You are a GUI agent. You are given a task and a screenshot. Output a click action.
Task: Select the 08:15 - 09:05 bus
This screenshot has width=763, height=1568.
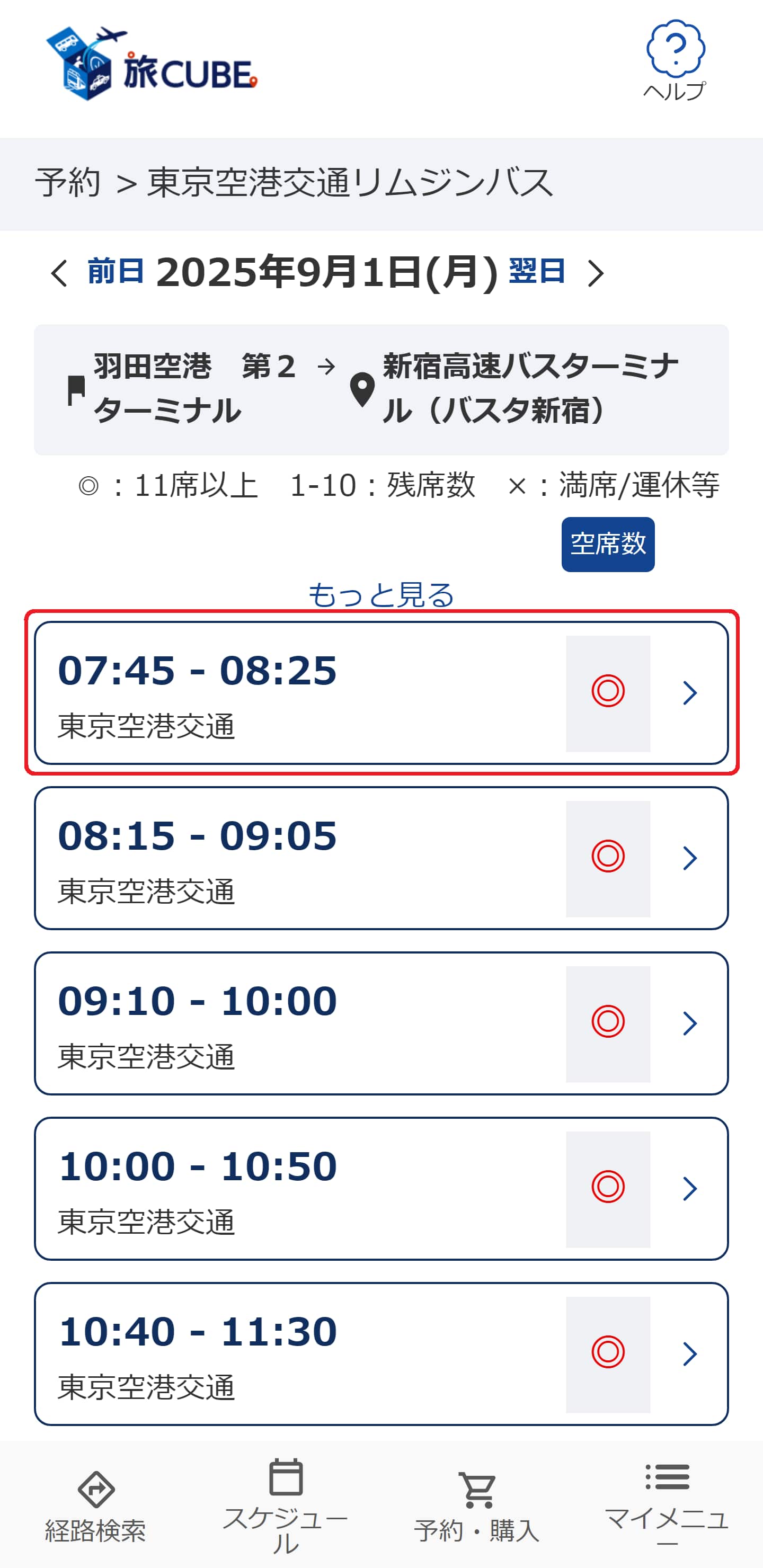tap(380, 858)
